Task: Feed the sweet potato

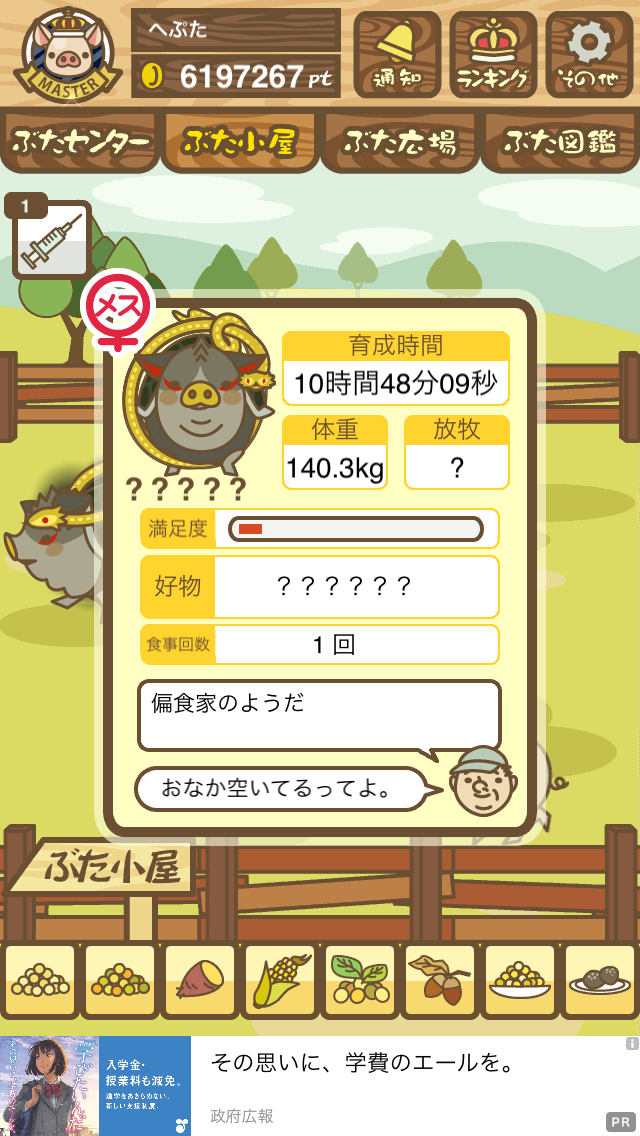Action: tap(200, 981)
